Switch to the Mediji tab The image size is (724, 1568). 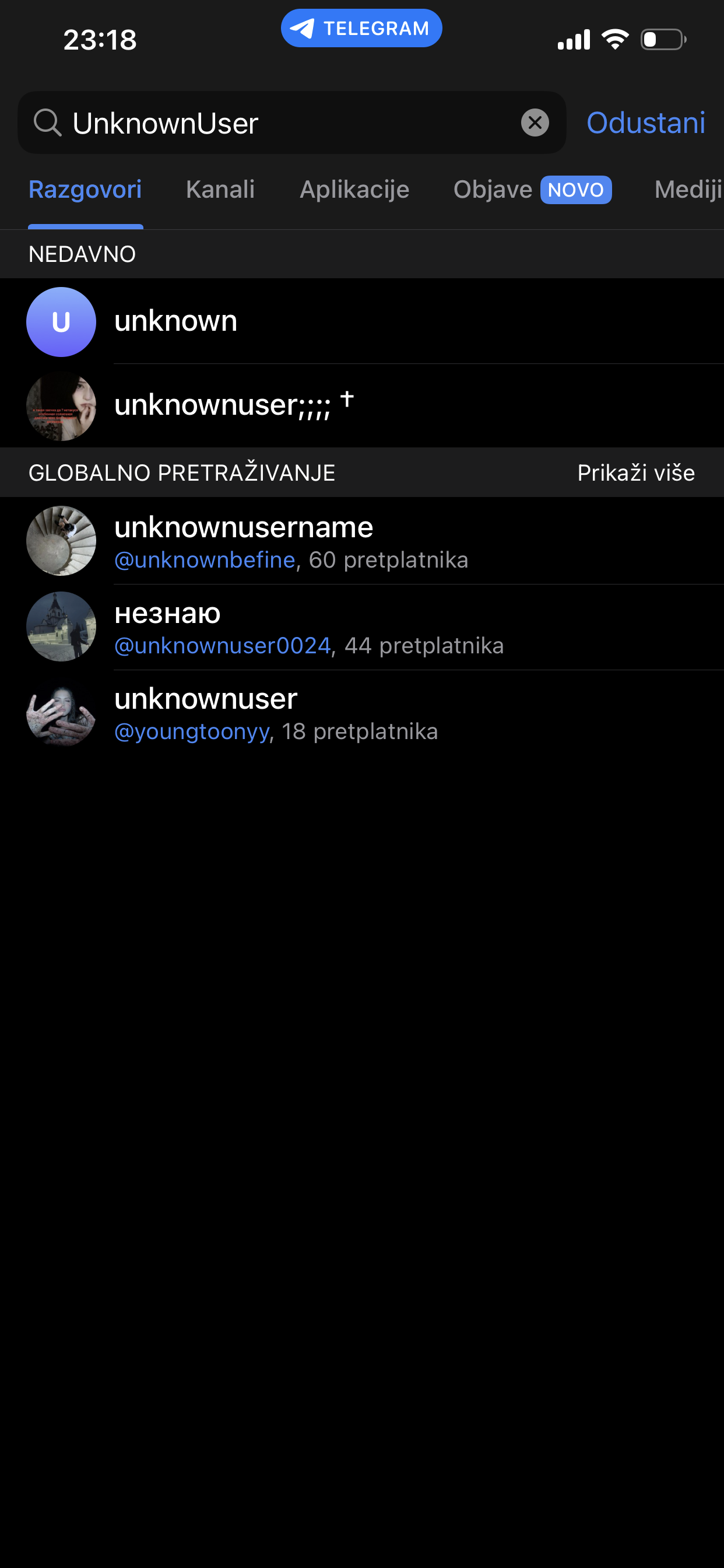[687, 190]
